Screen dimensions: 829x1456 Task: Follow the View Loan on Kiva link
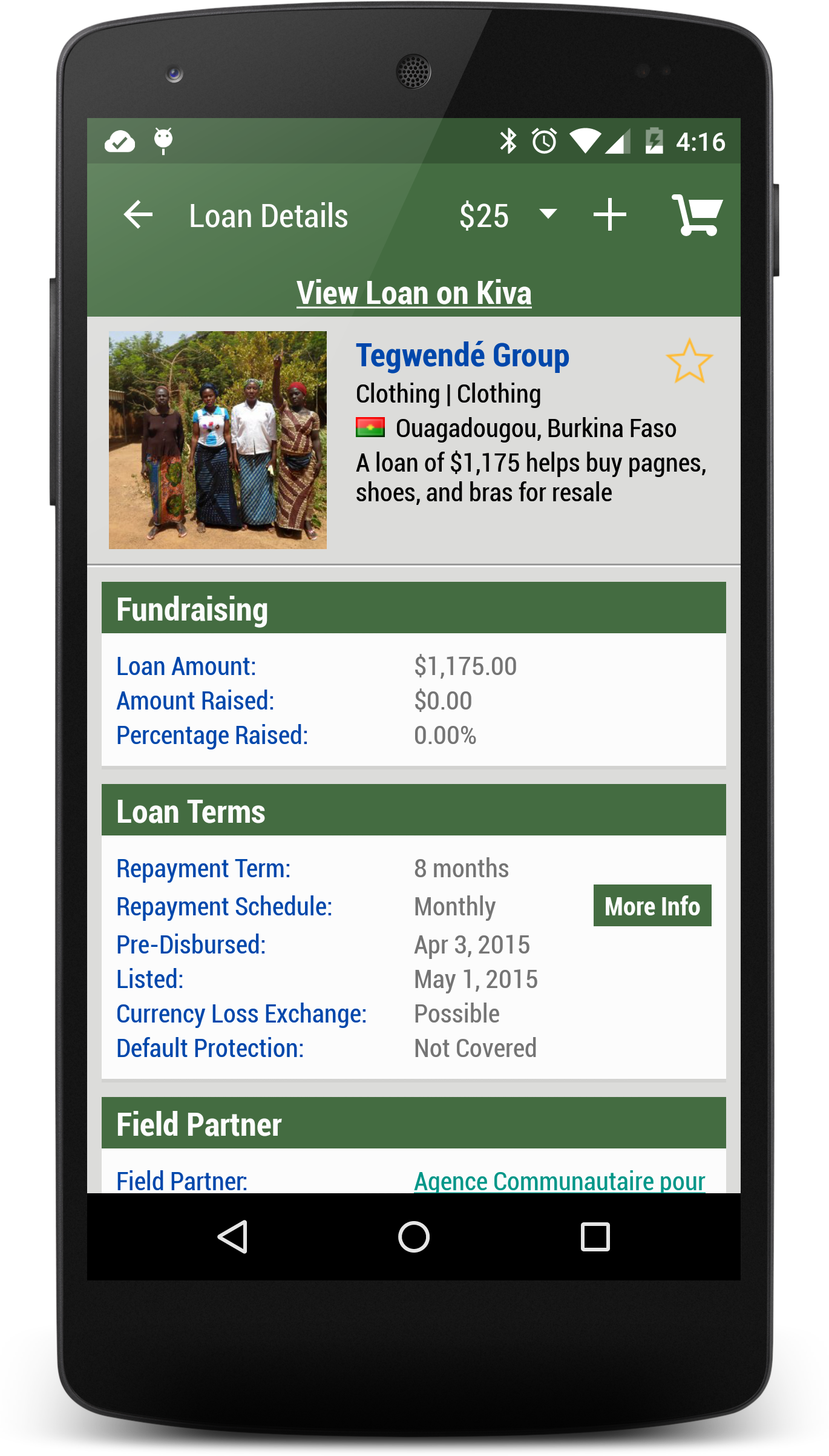click(x=414, y=294)
